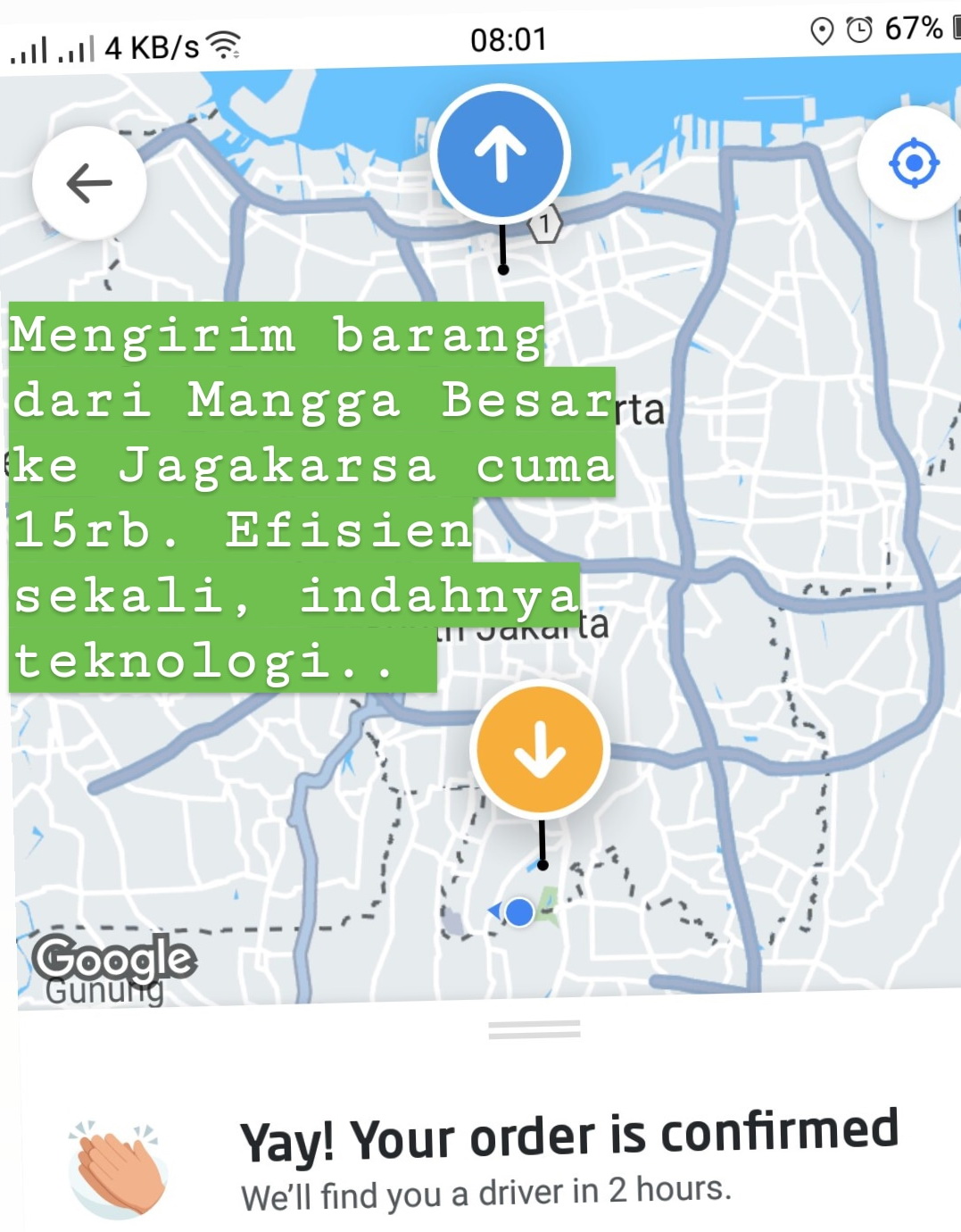Expand the order confirmed sheet handle

[x=534, y=1029]
